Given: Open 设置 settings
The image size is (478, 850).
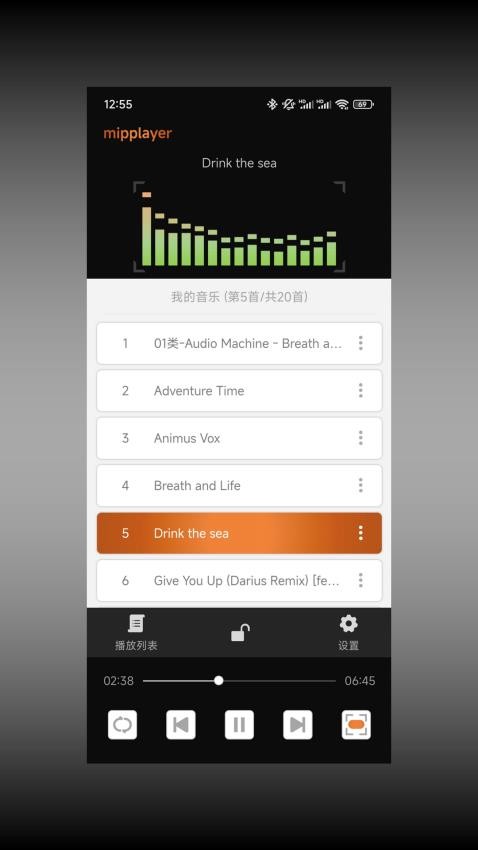Looking at the screenshot, I should pyautogui.click(x=348, y=632).
